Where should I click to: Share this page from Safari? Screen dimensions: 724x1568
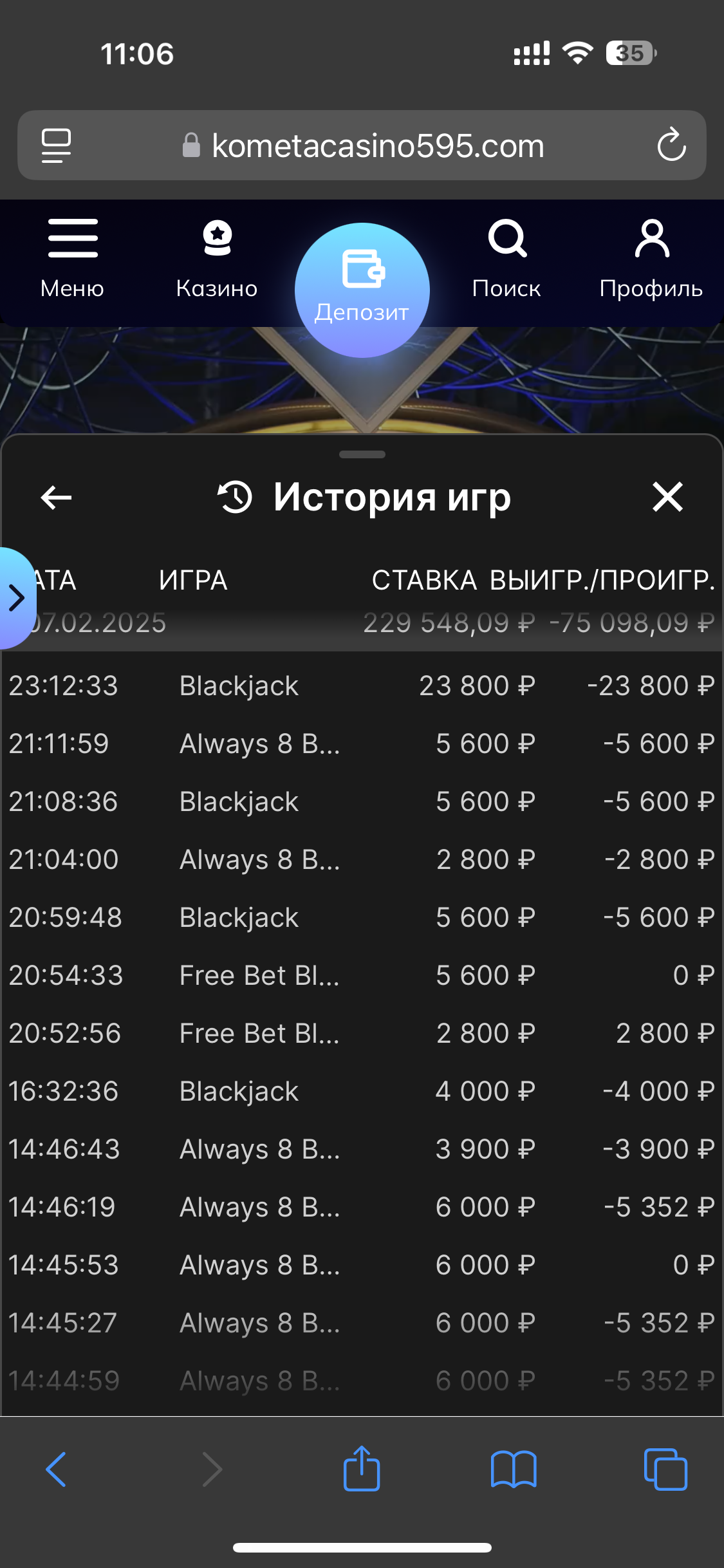coord(362,1468)
